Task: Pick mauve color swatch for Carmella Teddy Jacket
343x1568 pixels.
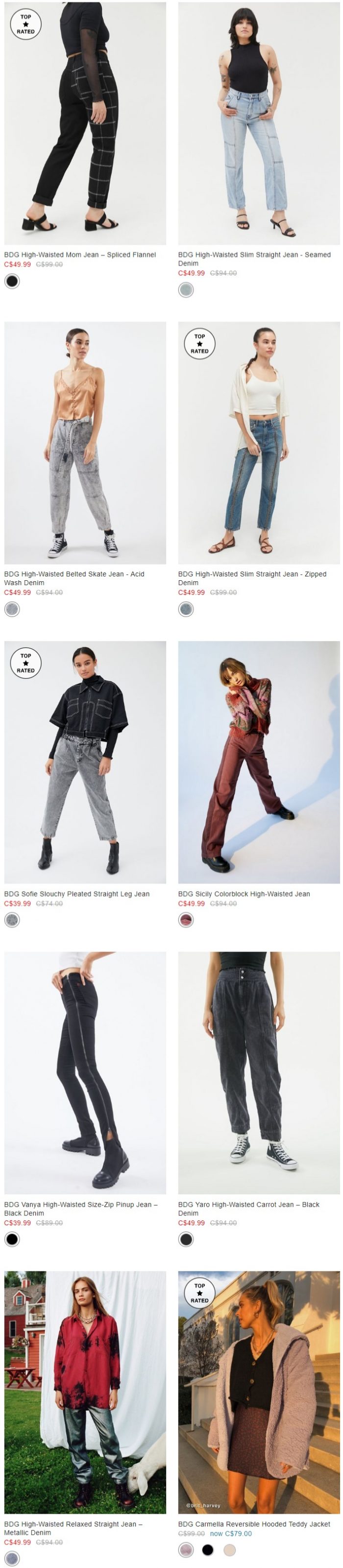Action: point(186,1550)
